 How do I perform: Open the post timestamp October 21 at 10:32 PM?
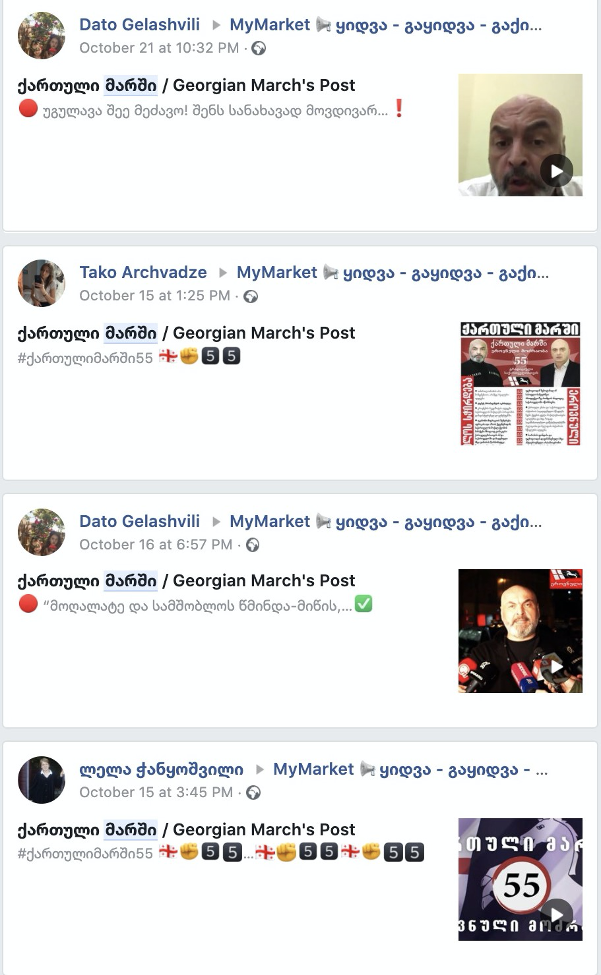[x=159, y=48]
